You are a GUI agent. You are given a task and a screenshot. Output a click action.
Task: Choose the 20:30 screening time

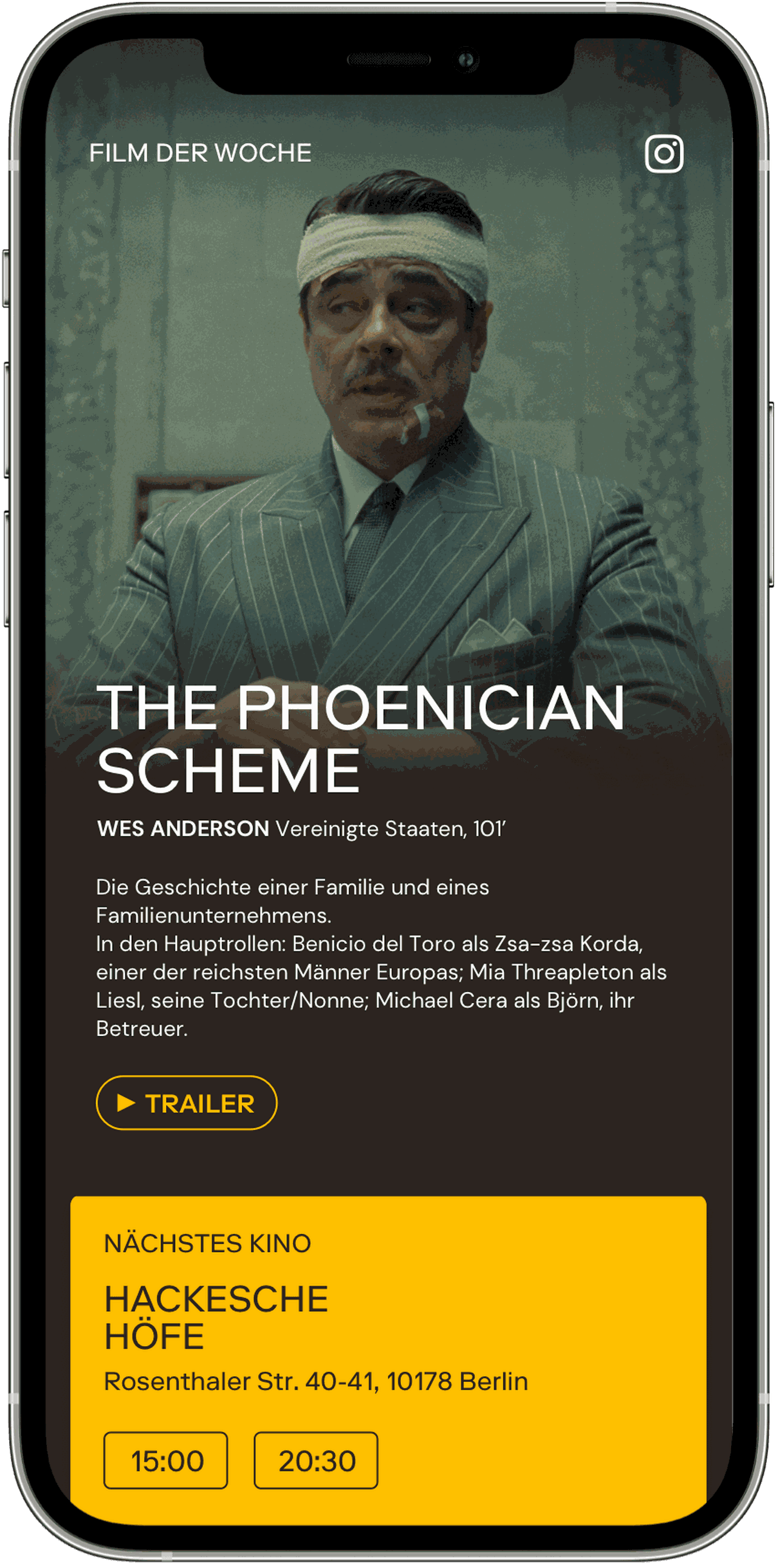pos(316,1461)
